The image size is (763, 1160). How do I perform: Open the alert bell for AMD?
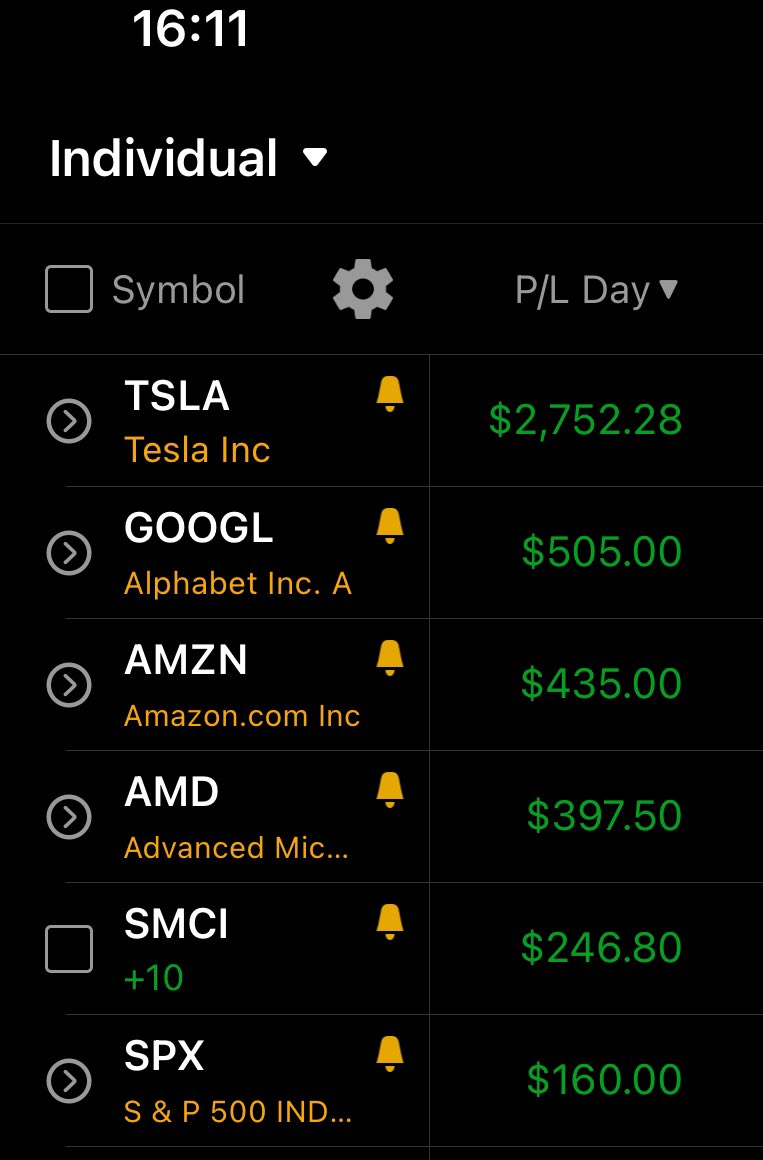pos(390,789)
